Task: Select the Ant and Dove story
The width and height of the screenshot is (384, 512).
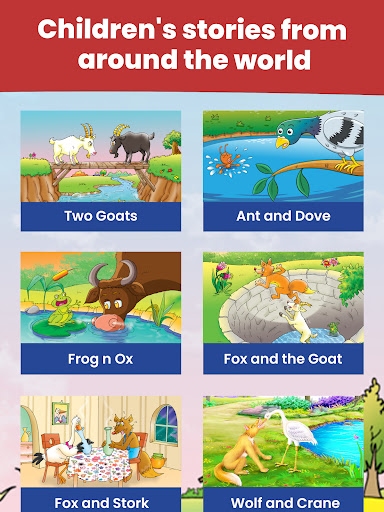Action: (x=283, y=171)
